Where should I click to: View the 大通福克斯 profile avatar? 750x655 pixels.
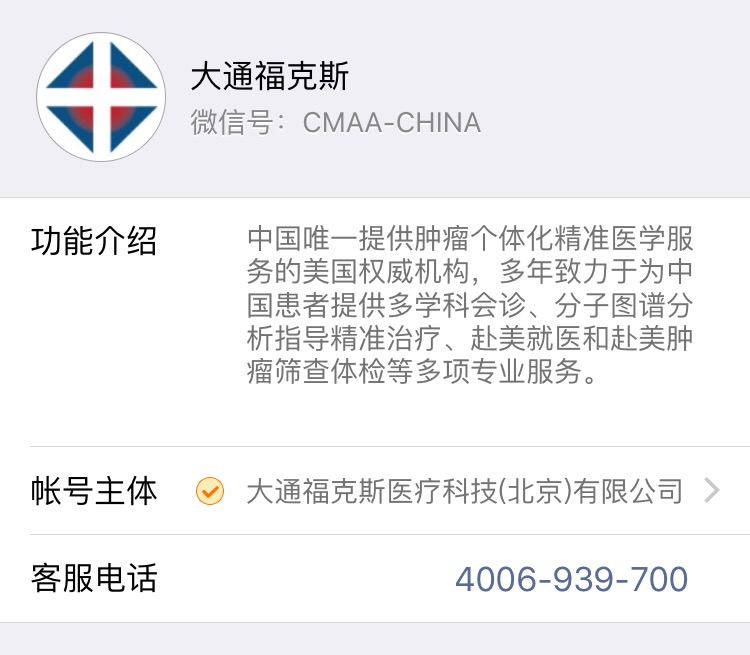101,97
